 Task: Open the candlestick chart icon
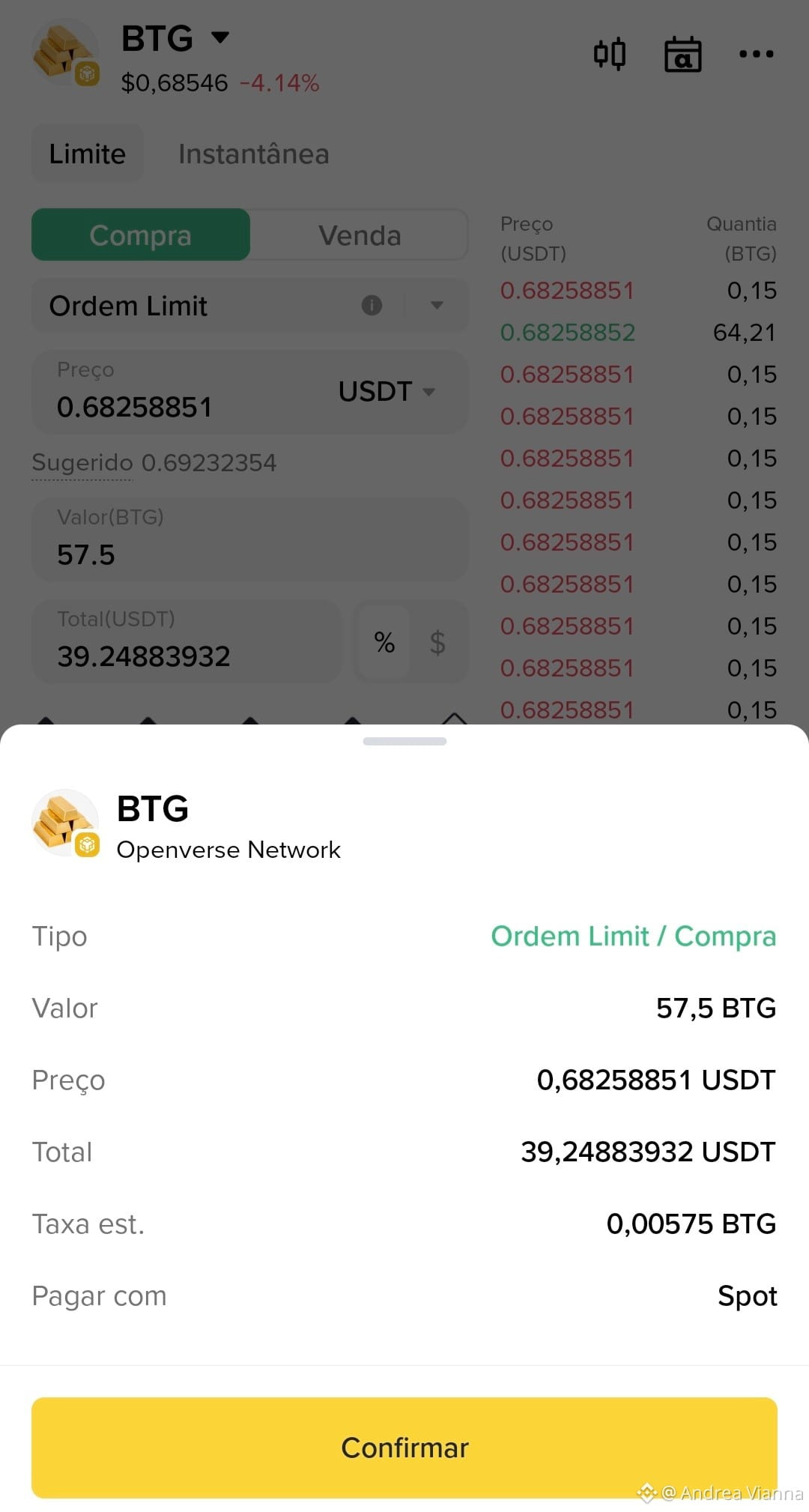pos(609,54)
